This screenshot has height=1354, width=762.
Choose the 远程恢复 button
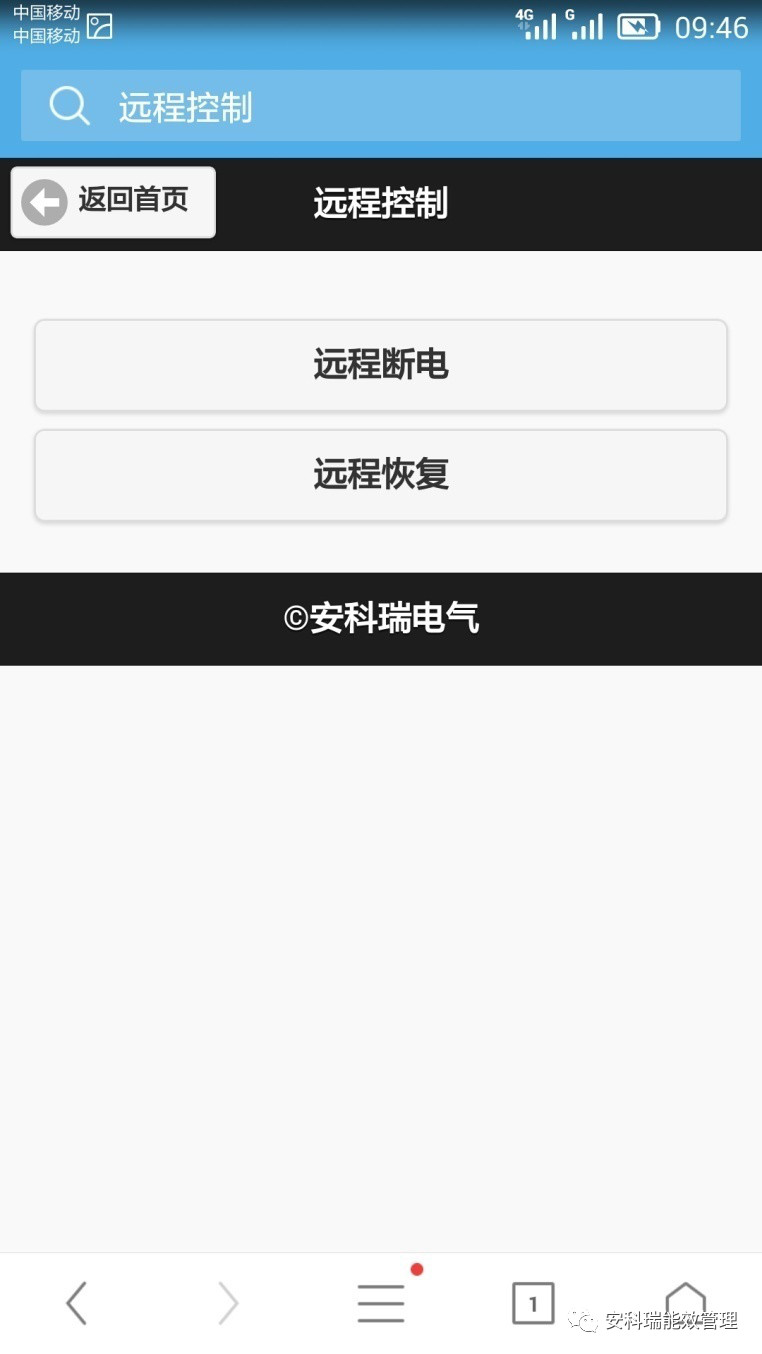click(x=380, y=475)
